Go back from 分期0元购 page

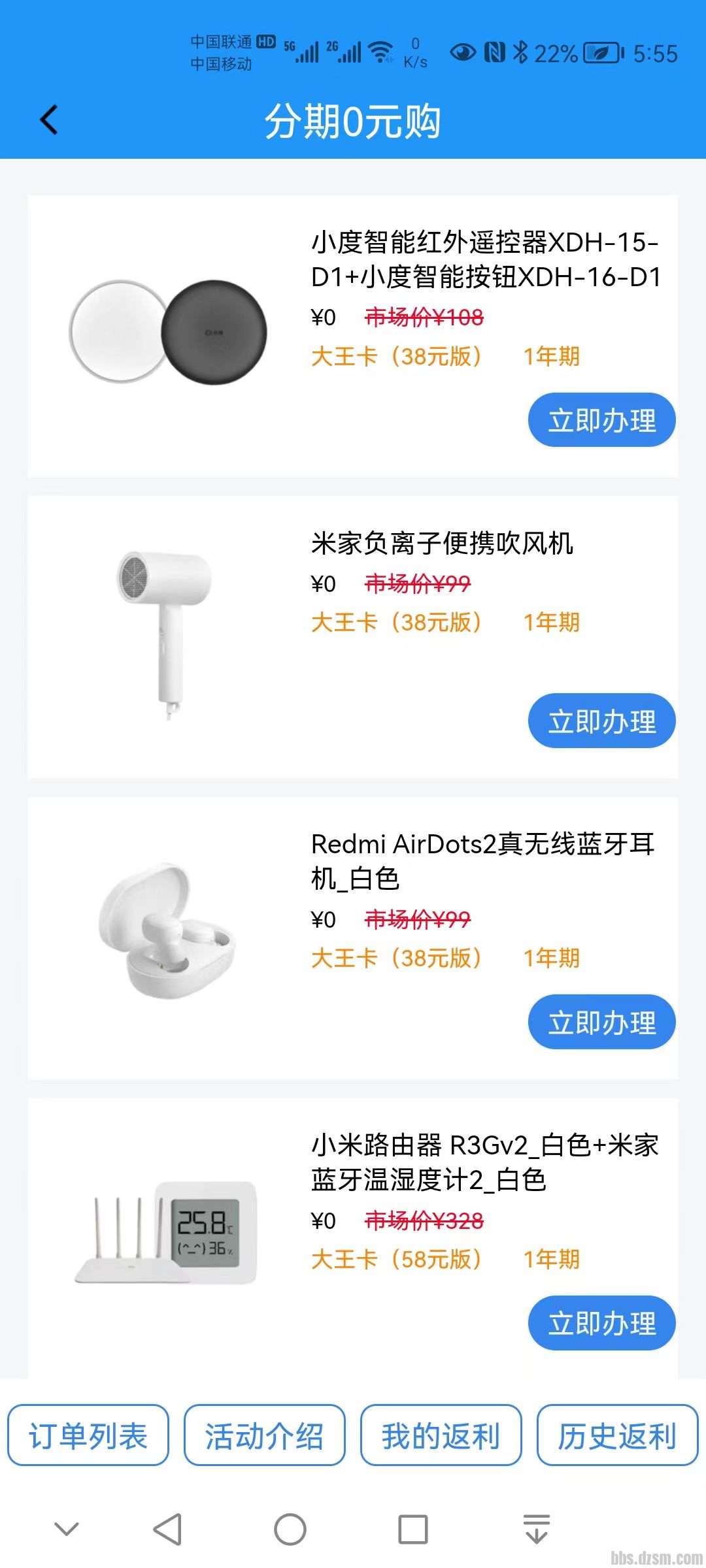pyautogui.click(x=49, y=120)
